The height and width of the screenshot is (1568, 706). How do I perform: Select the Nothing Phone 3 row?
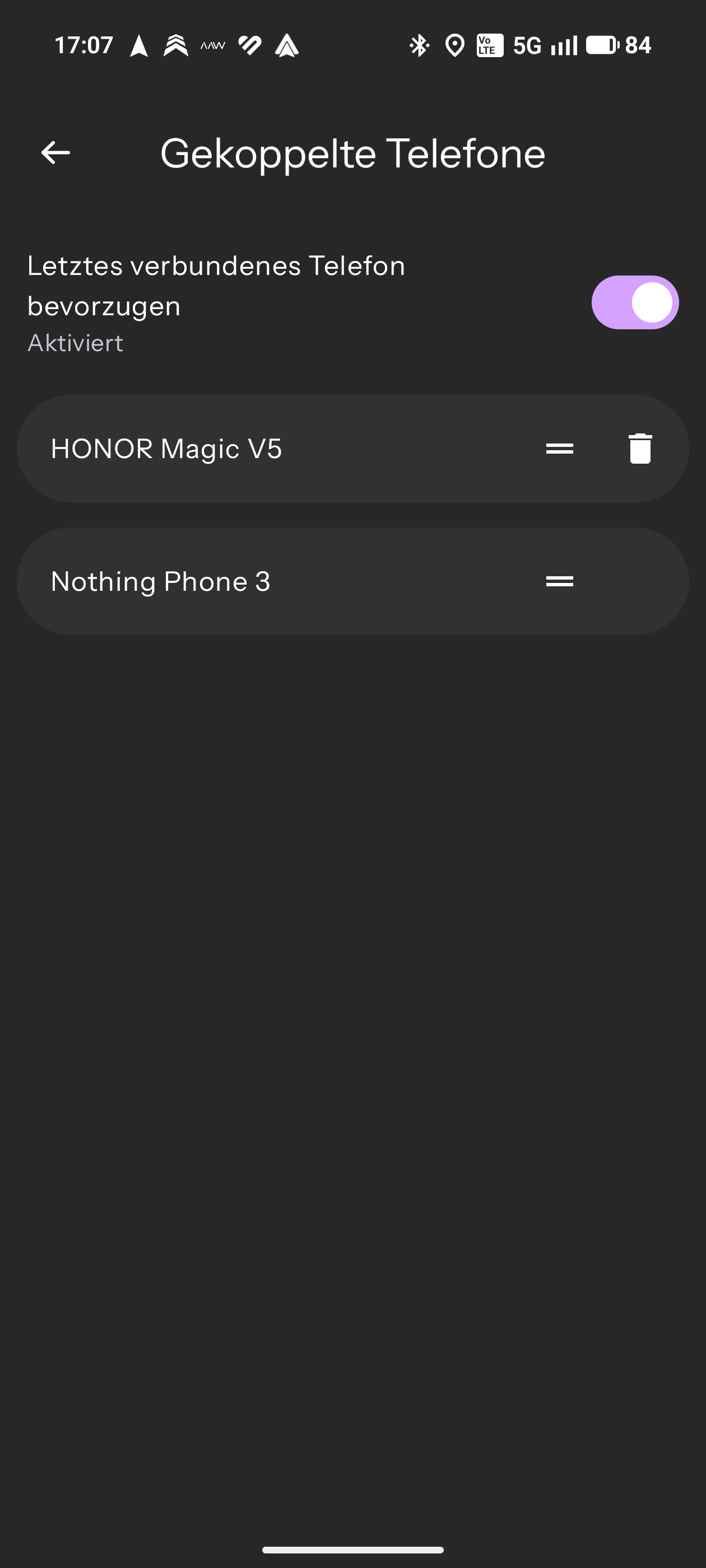pyautogui.click(x=244, y=581)
